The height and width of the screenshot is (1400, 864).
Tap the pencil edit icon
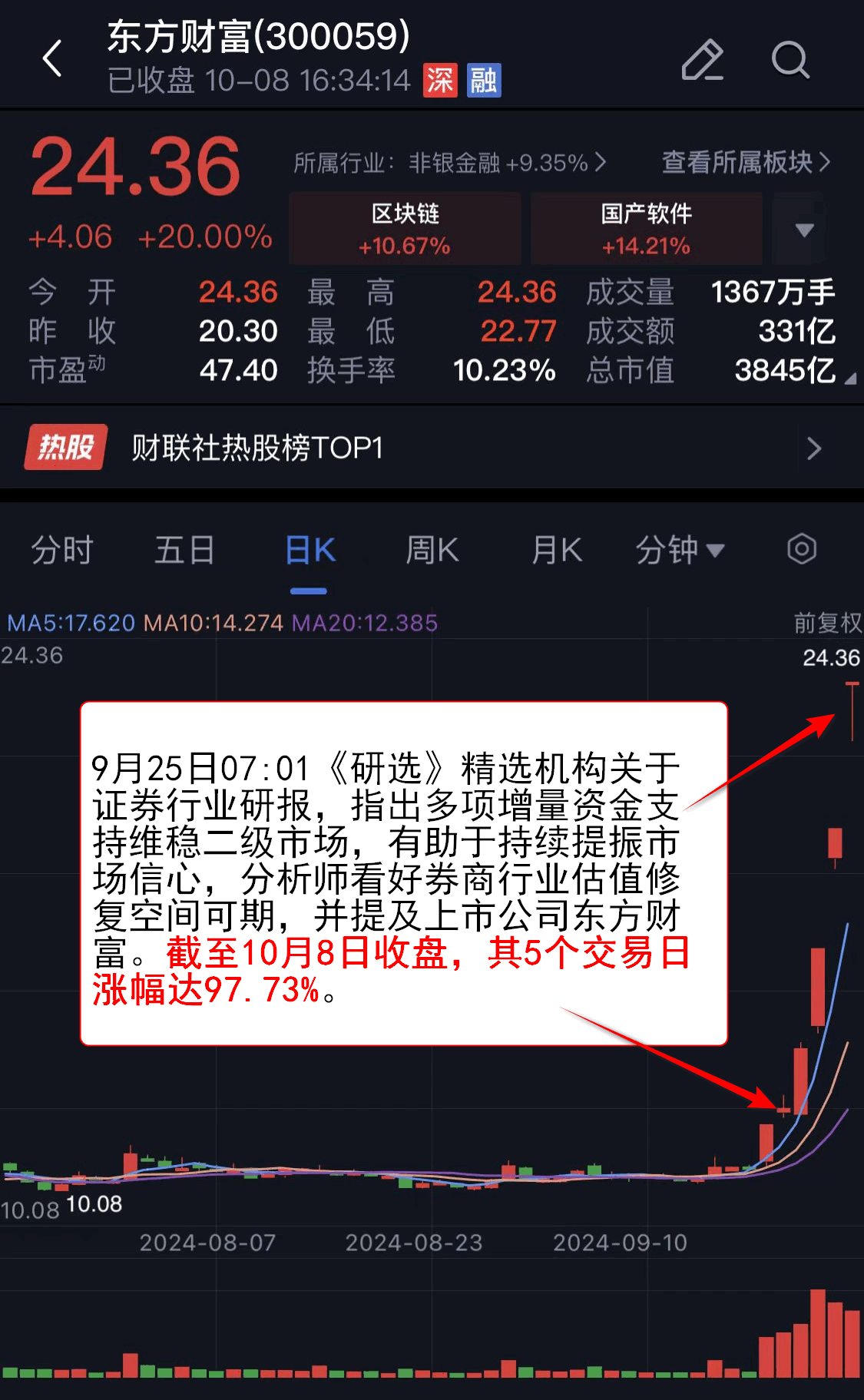pos(702,60)
